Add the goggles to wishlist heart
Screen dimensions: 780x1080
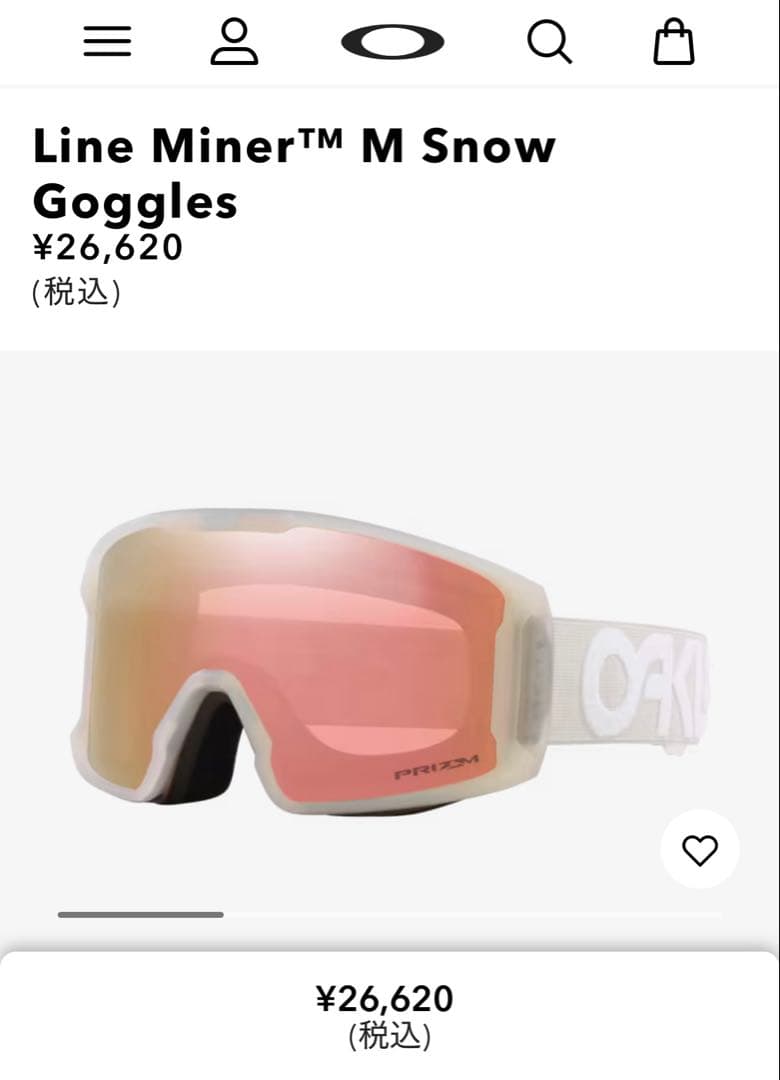click(700, 850)
